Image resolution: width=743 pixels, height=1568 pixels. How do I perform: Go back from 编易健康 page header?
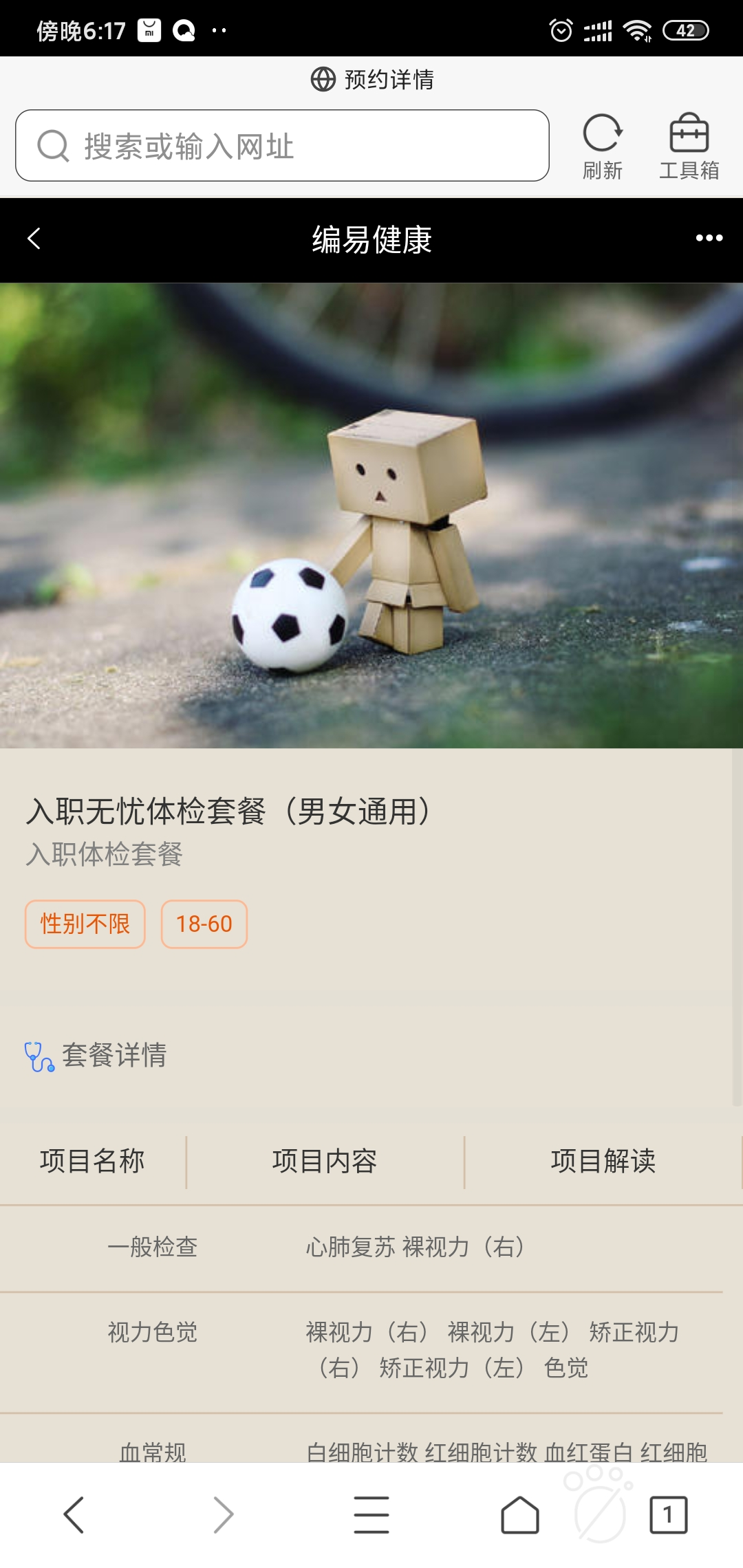coord(34,239)
